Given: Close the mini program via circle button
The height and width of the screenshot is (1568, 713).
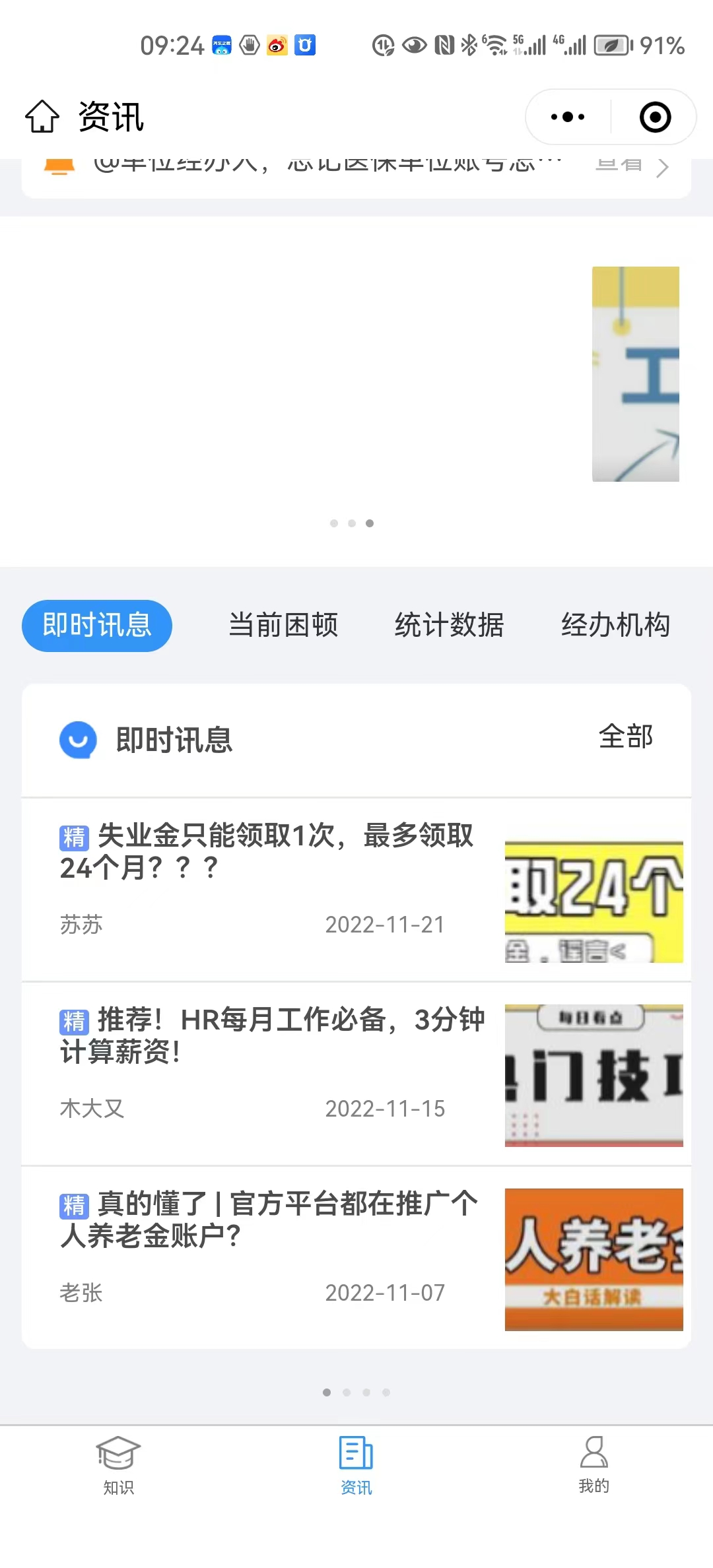Looking at the screenshot, I should 655,117.
